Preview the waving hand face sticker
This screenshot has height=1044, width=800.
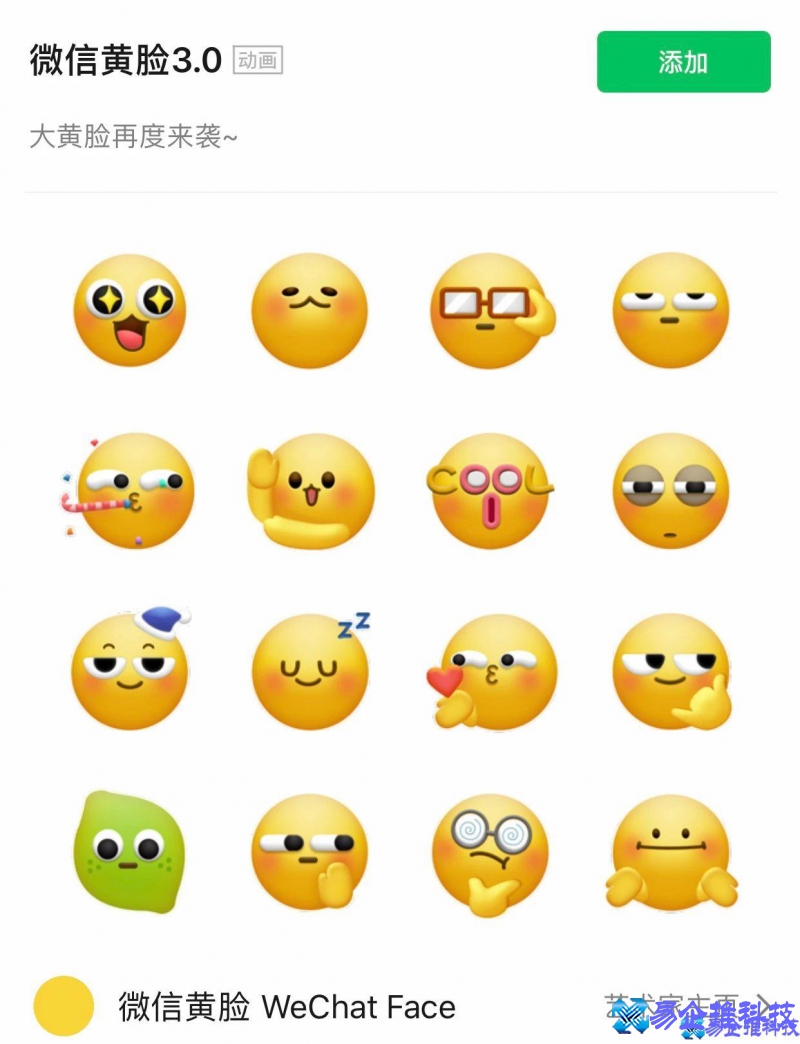(x=310, y=491)
